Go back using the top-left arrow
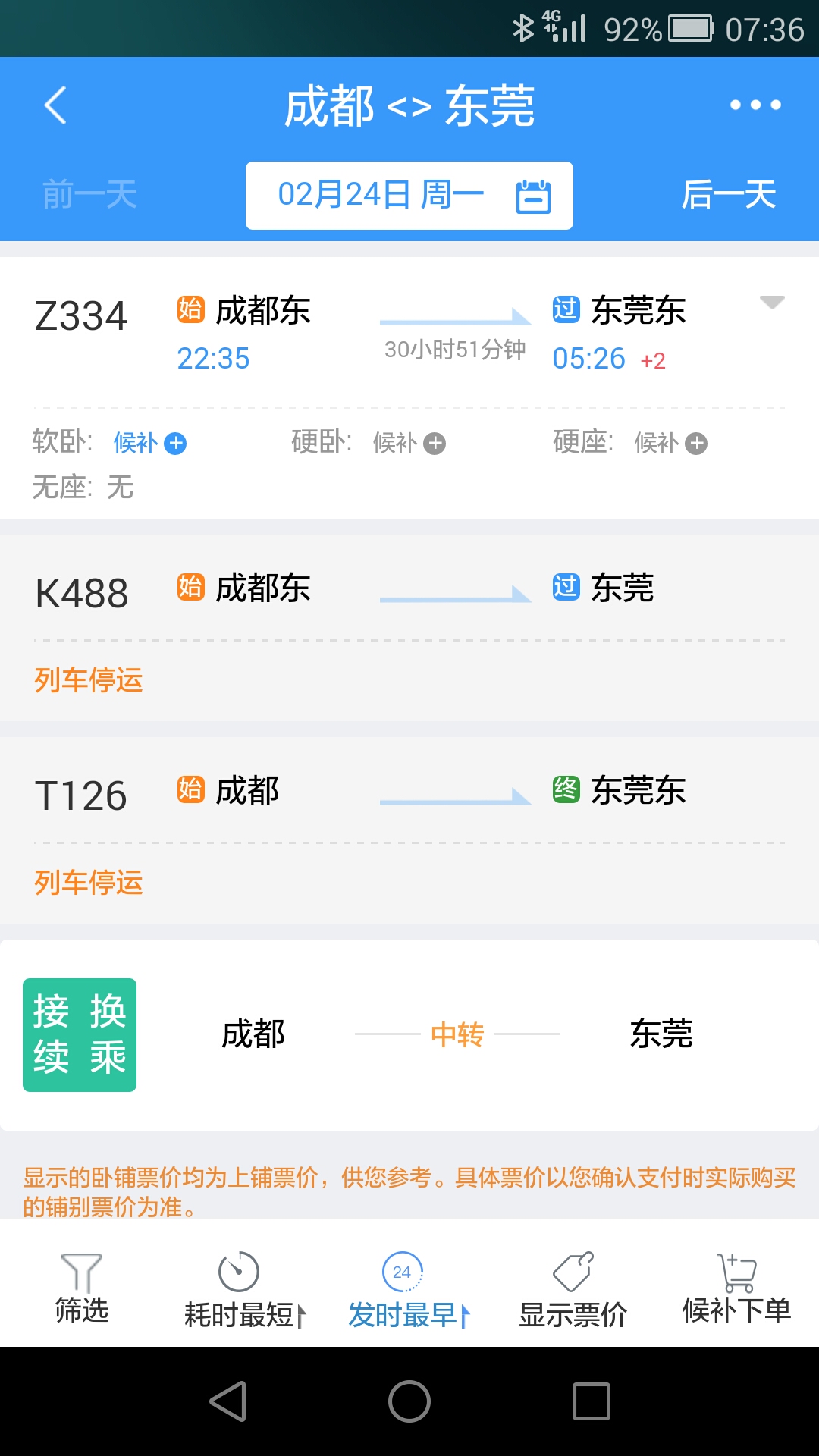This screenshot has height=1456, width=819. click(55, 105)
